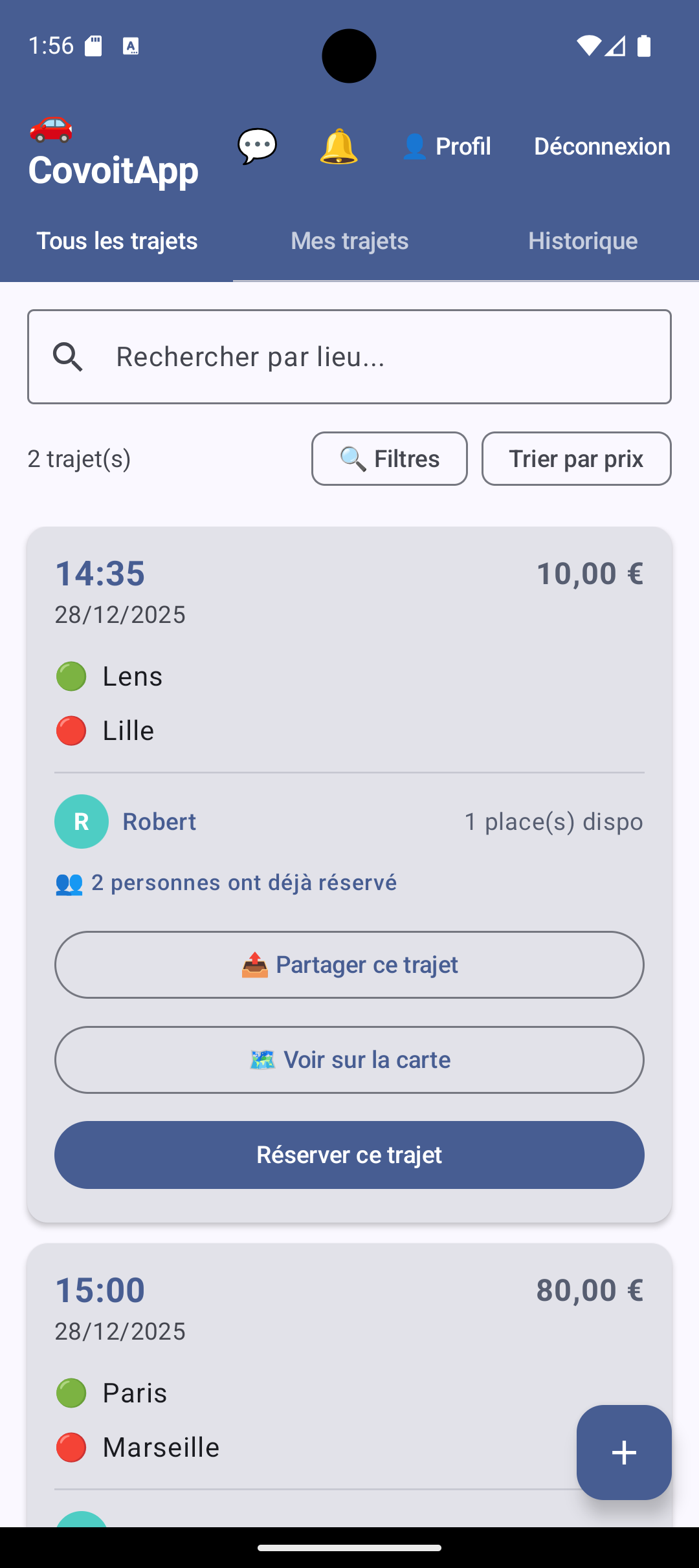
Task: Select Robert's avatar circle
Action: [81, 821]
